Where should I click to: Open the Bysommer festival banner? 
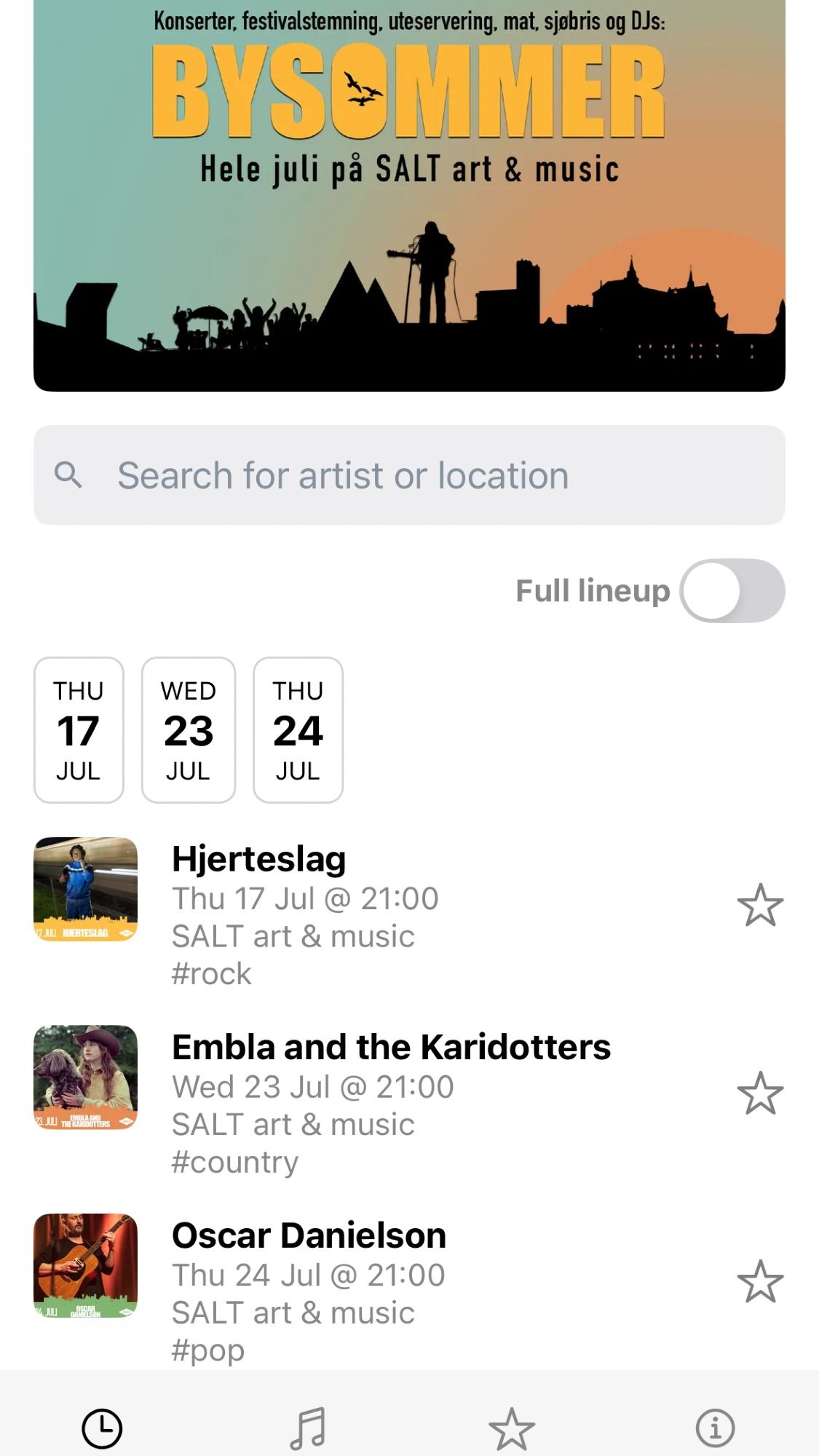click(x=409, y=196)
